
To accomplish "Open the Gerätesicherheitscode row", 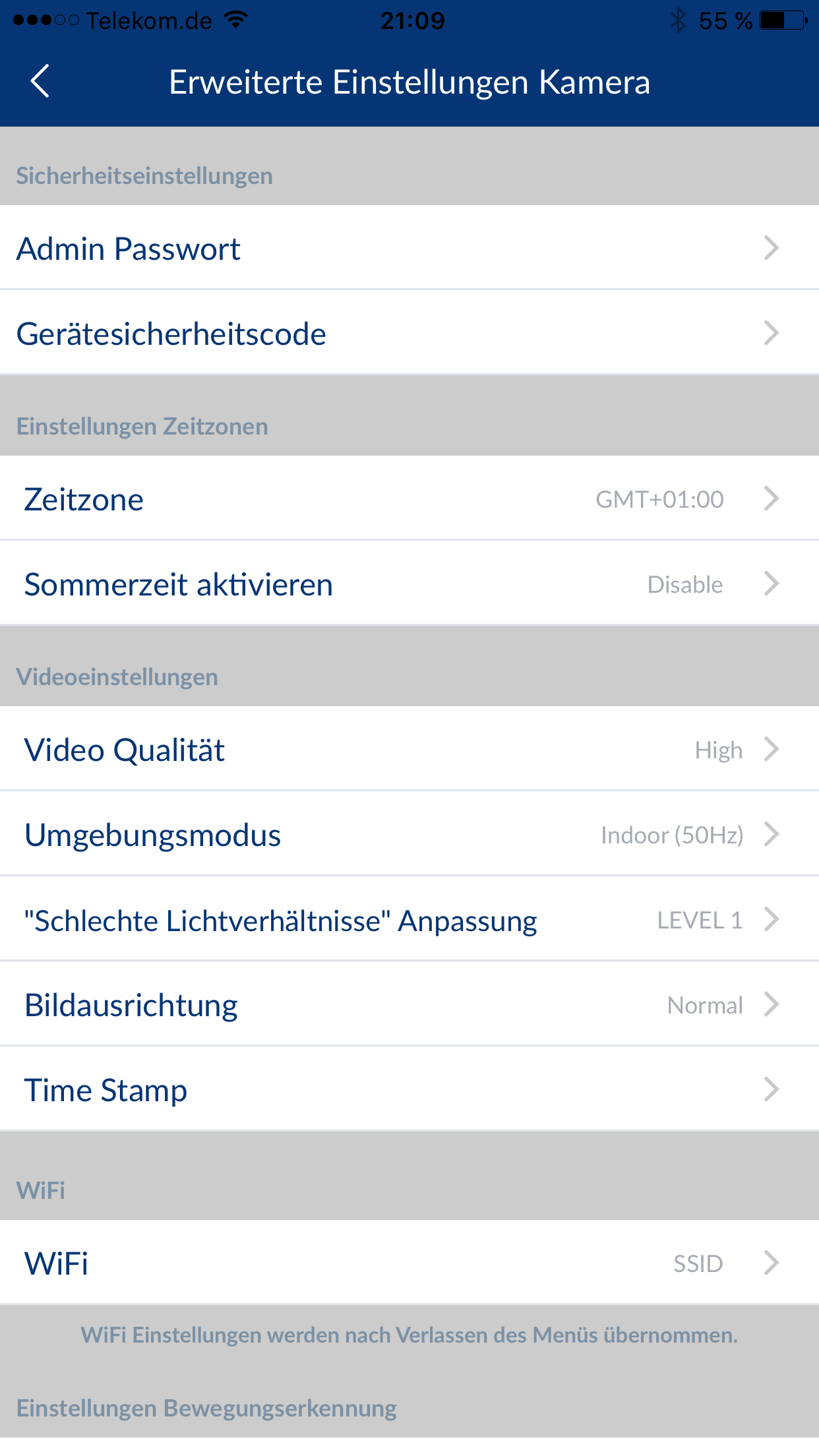I will (409, 333).
